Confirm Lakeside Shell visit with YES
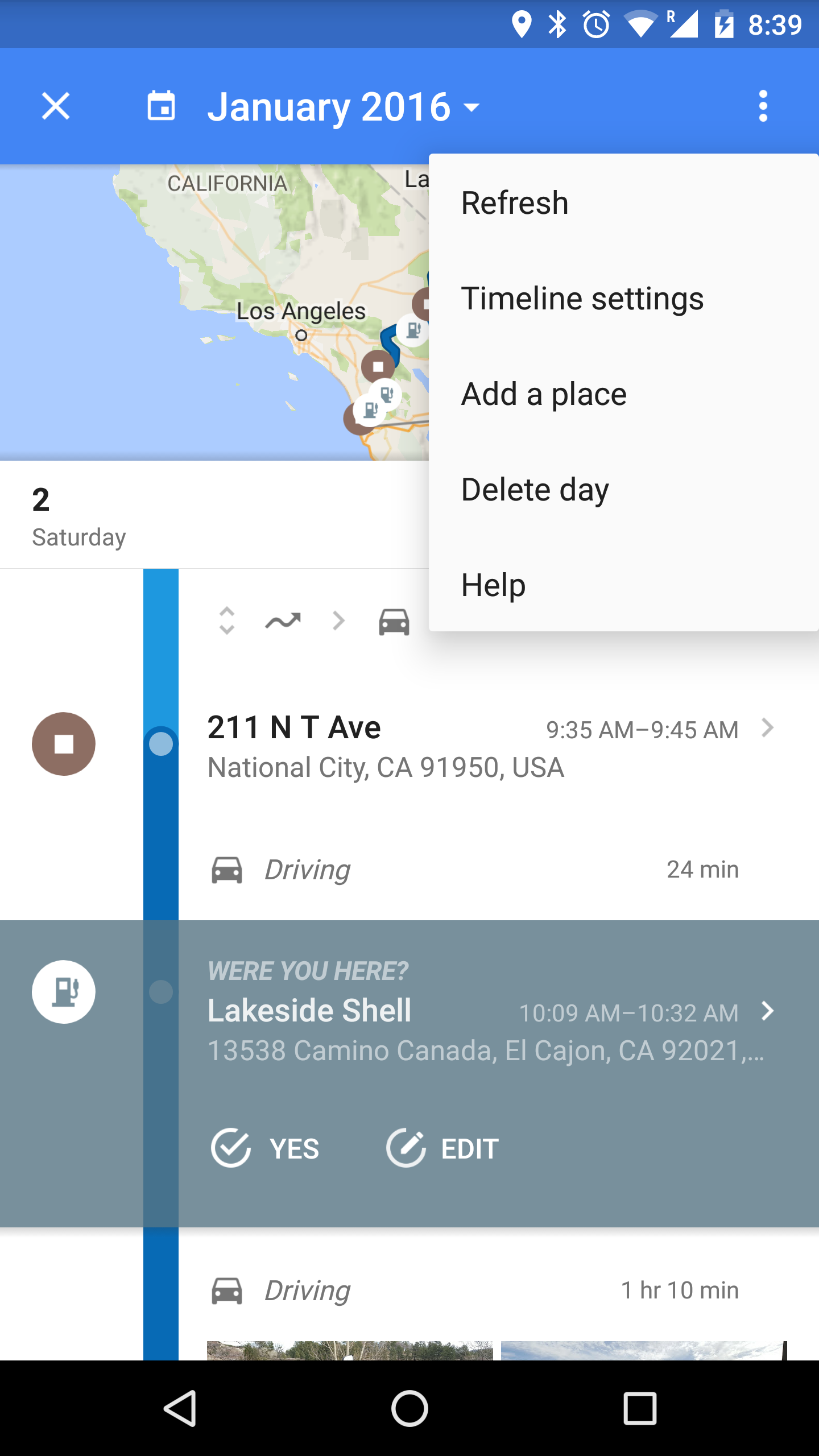The width and height of the screenshot is (819, 1456). pyautogui.click(x=265, y=1148)
